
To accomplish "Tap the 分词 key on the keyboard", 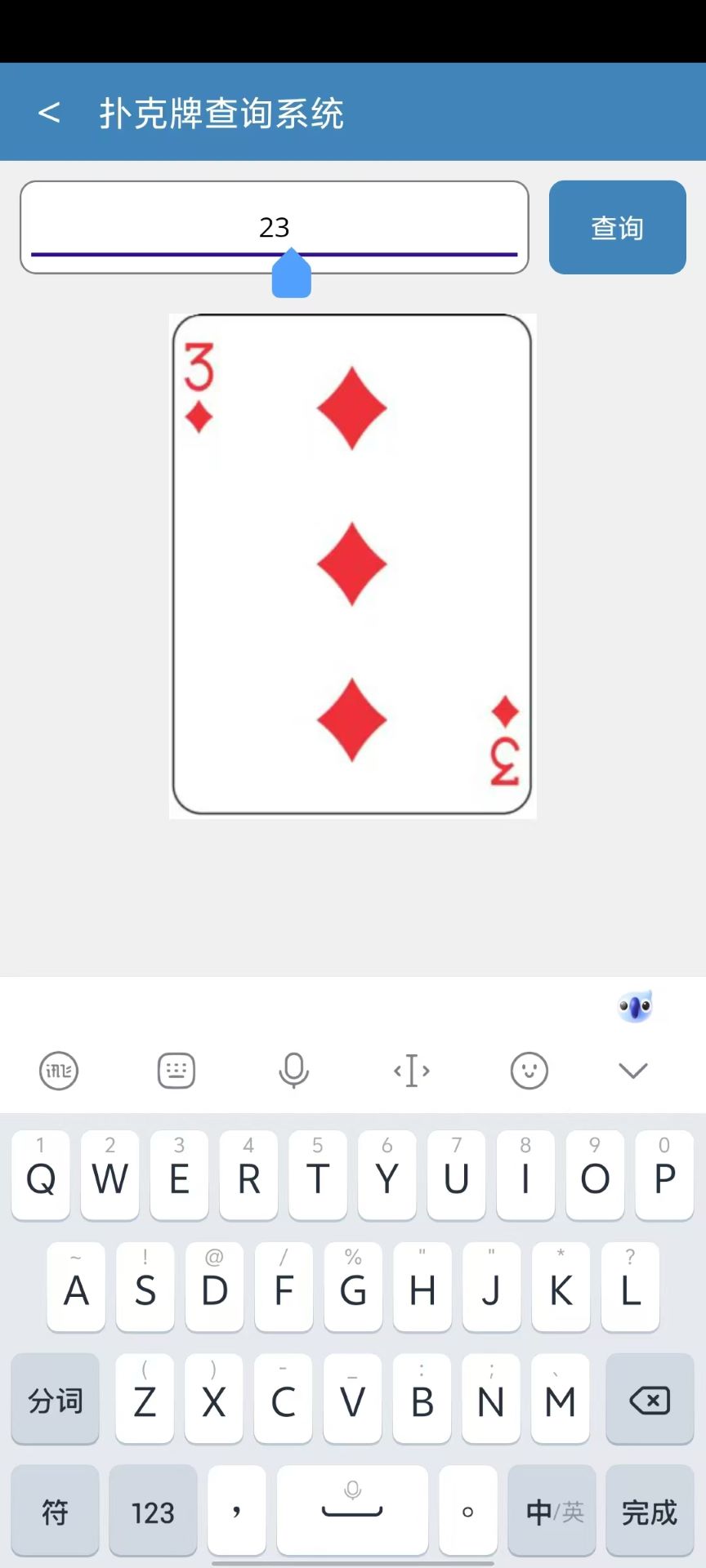I will [55, 1401].
